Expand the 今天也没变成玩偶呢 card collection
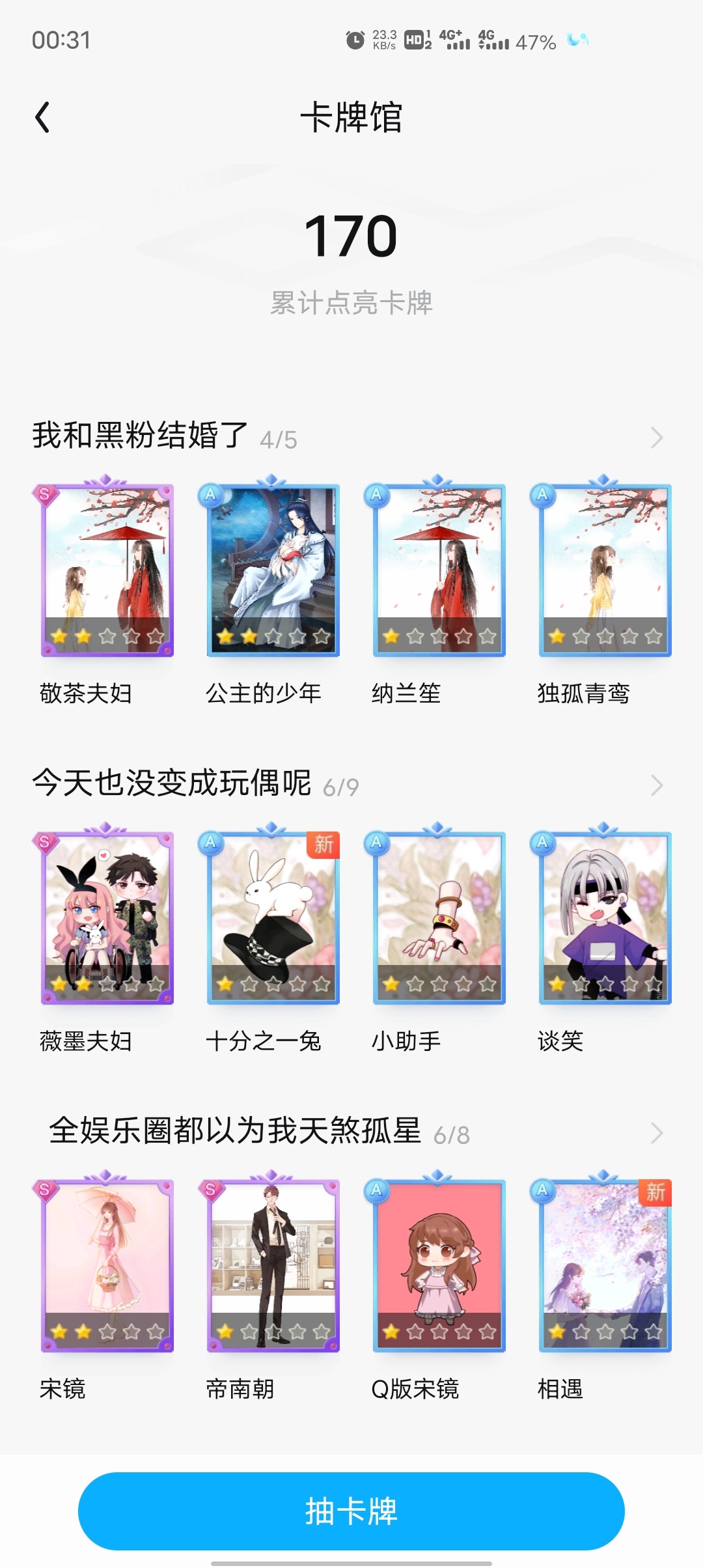This screenshot has height=1568, width=703. click(x=656, y=786)
